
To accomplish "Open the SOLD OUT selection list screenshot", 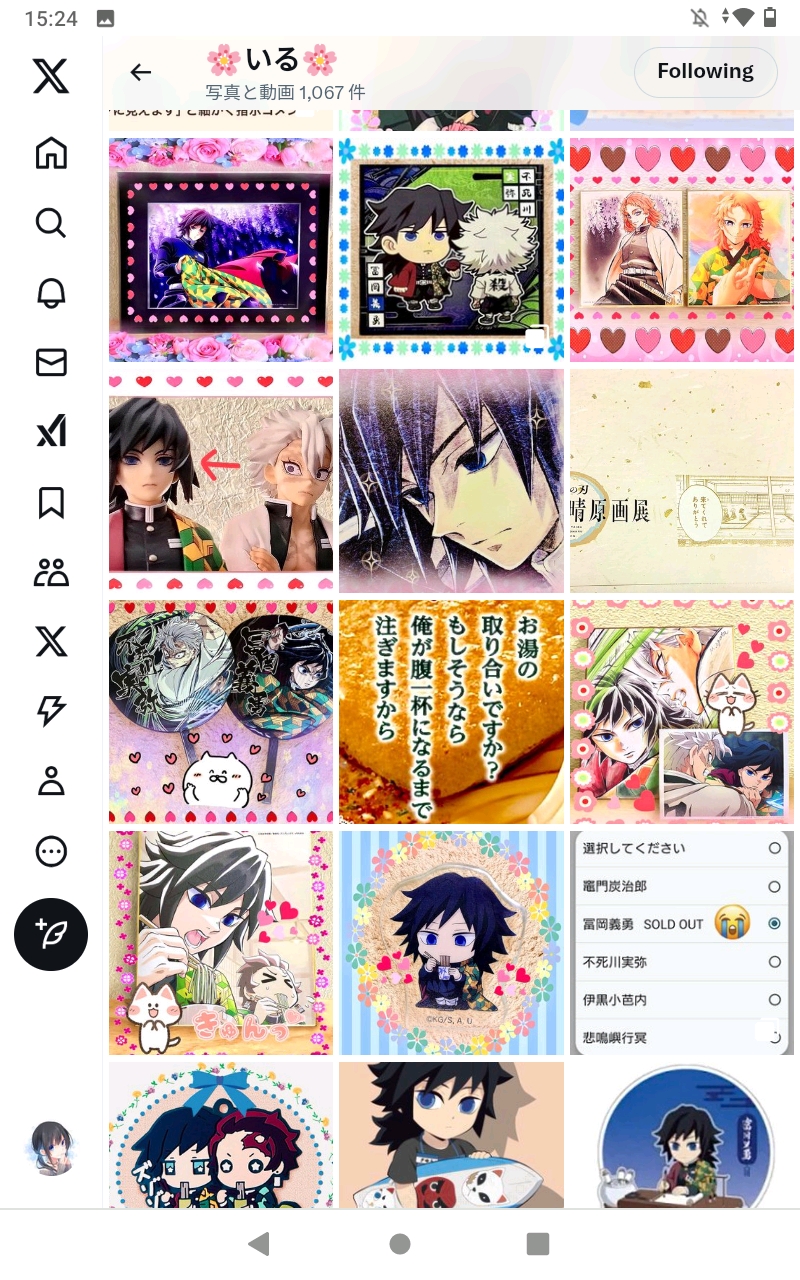I will 682,942.
